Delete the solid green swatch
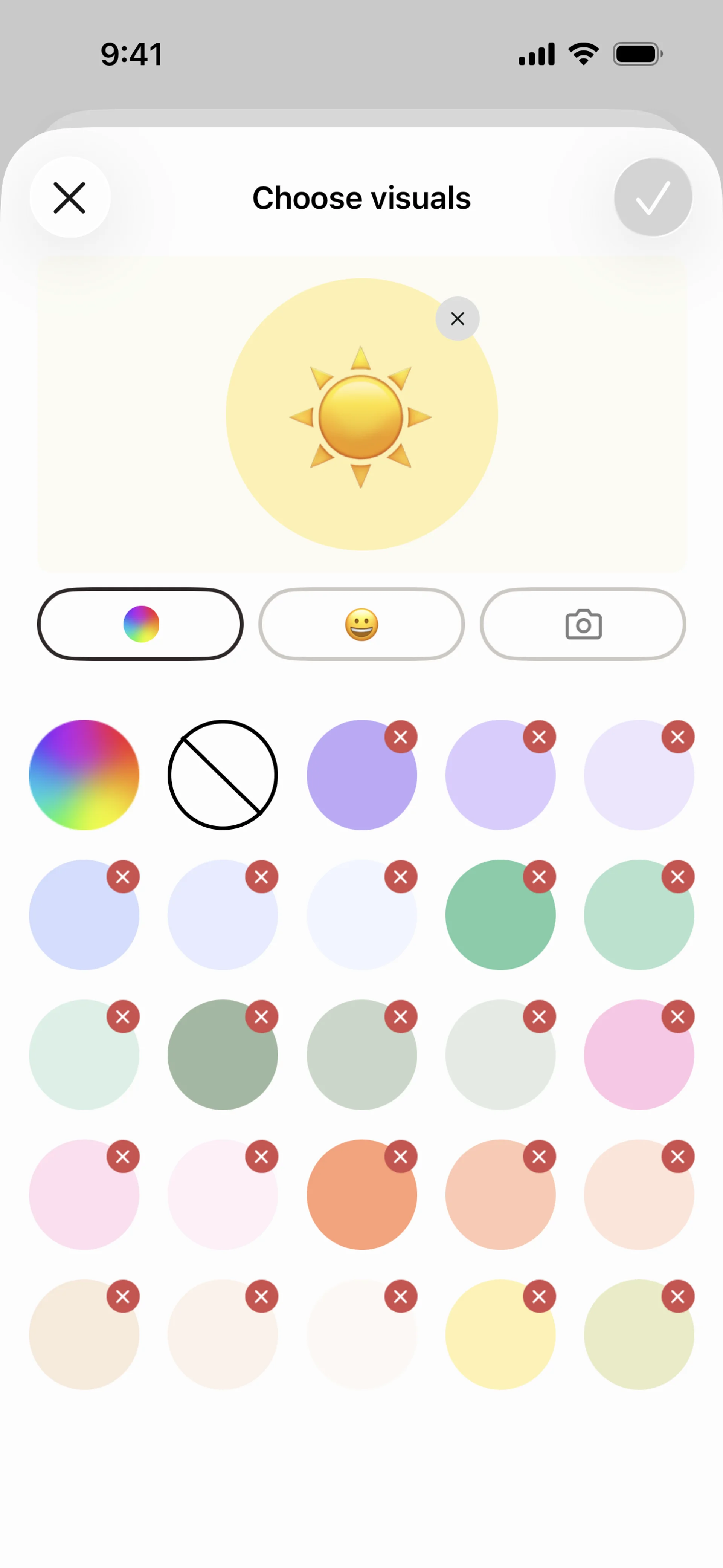This screenshot has width=723, height=1568. click(539, 877)
